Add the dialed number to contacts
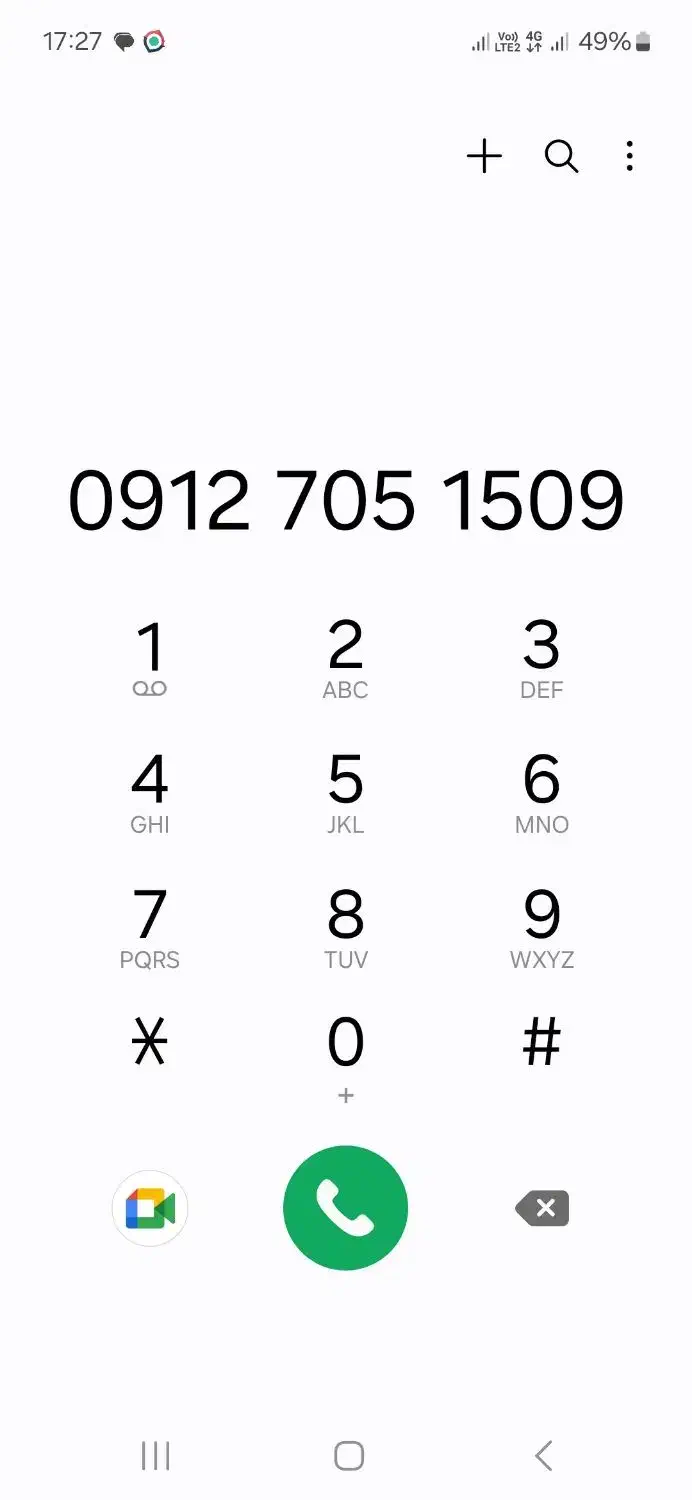The height and width of the screenshot is (1500, 692). click(x=484, y=157)
